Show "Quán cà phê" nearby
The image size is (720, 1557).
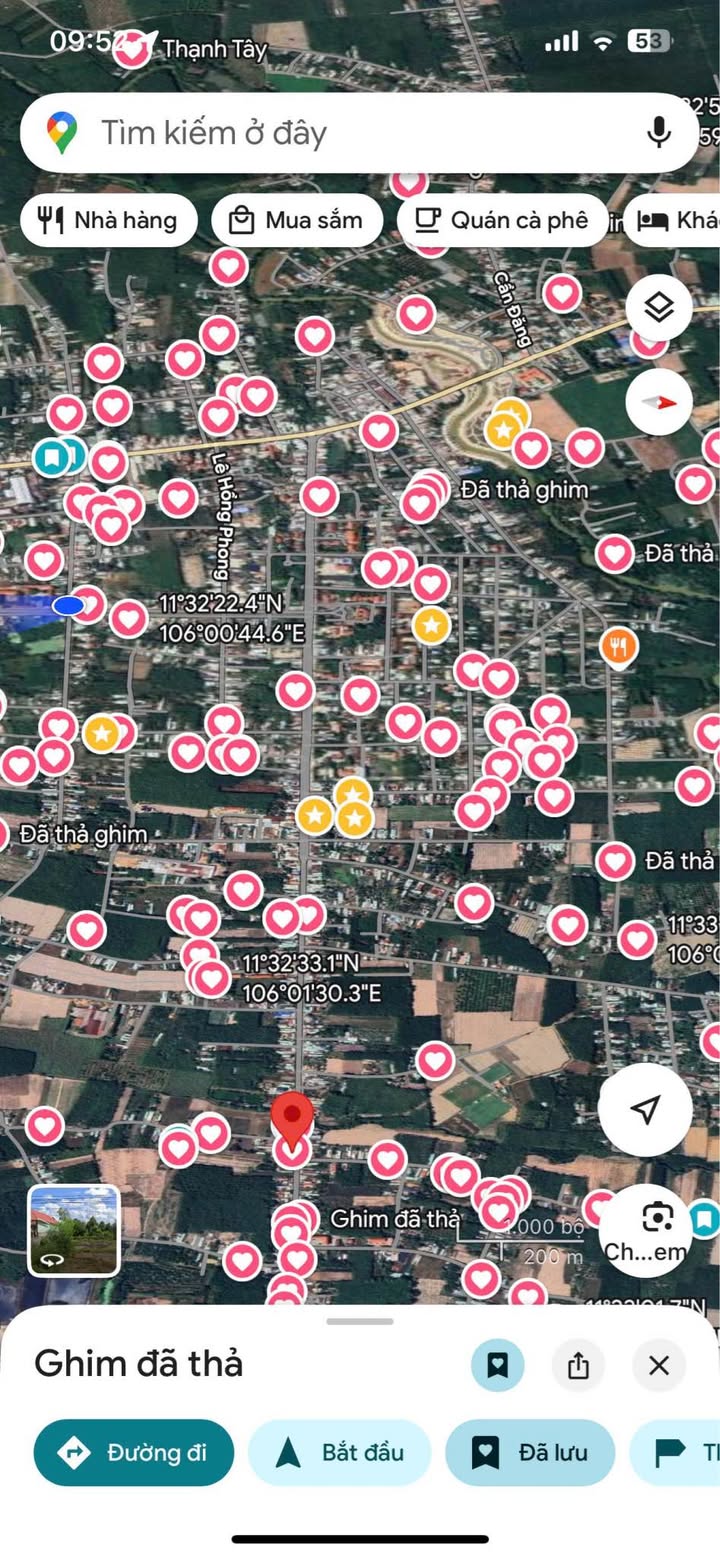pos(502,220)
